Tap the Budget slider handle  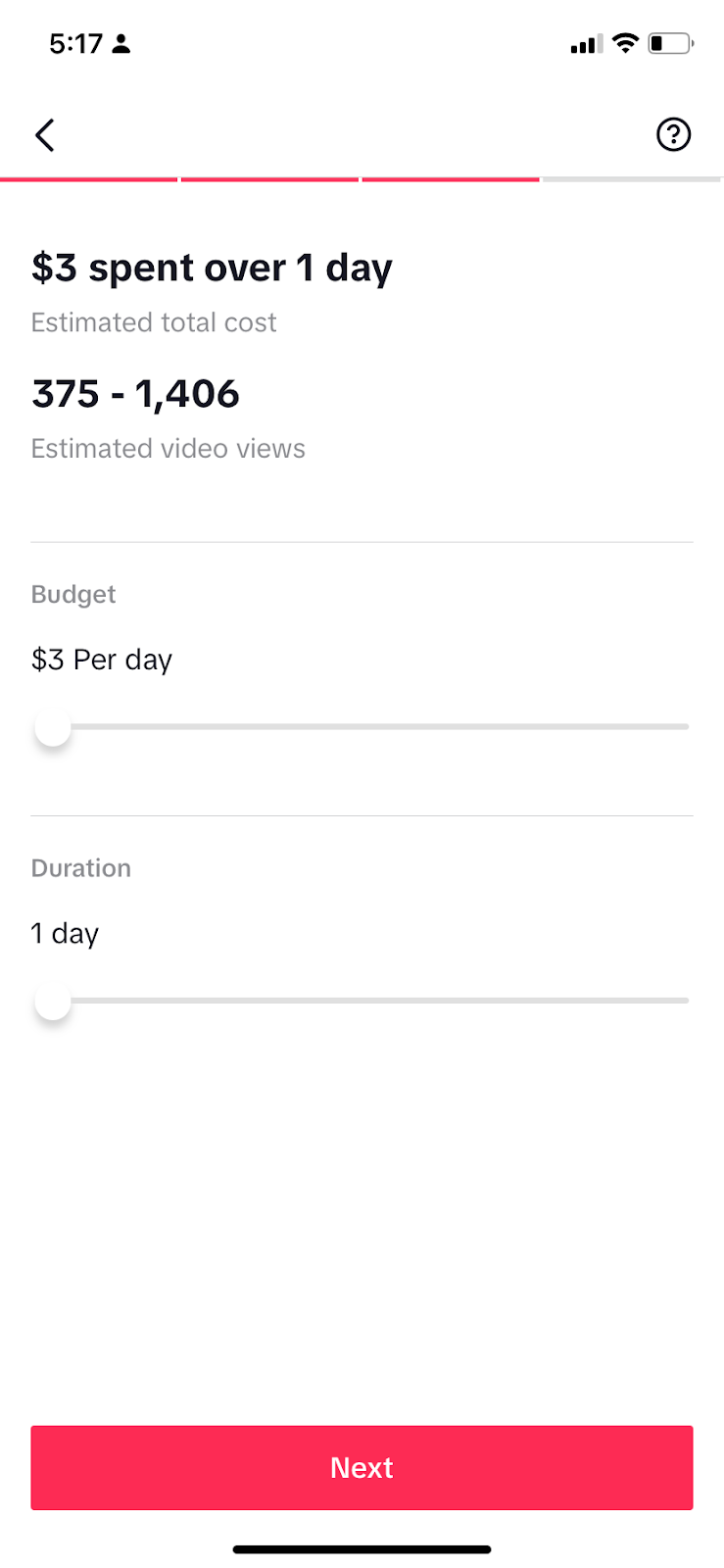coord(53,728)
